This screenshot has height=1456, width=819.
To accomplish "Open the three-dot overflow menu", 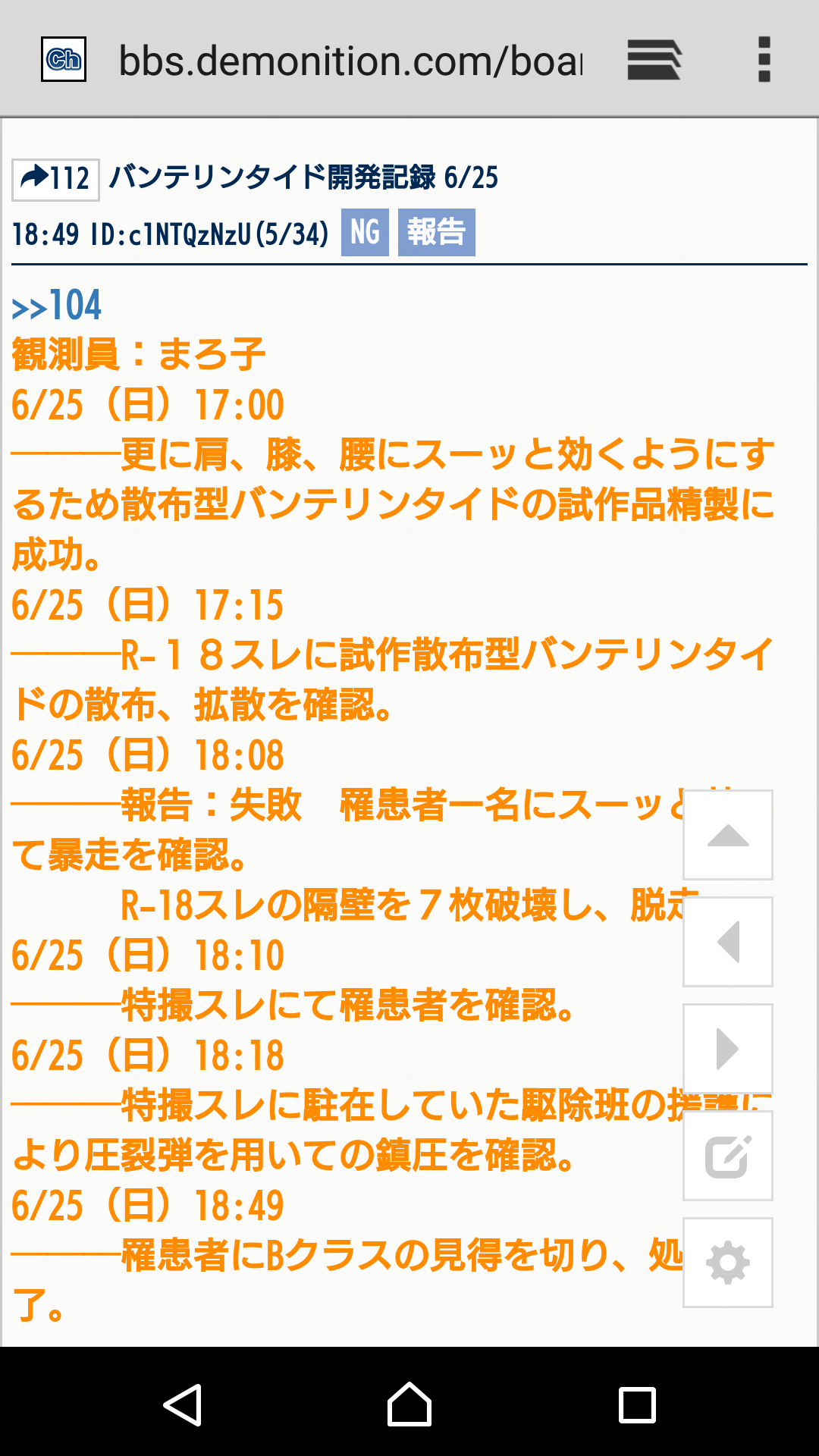I will coord(764,59).
